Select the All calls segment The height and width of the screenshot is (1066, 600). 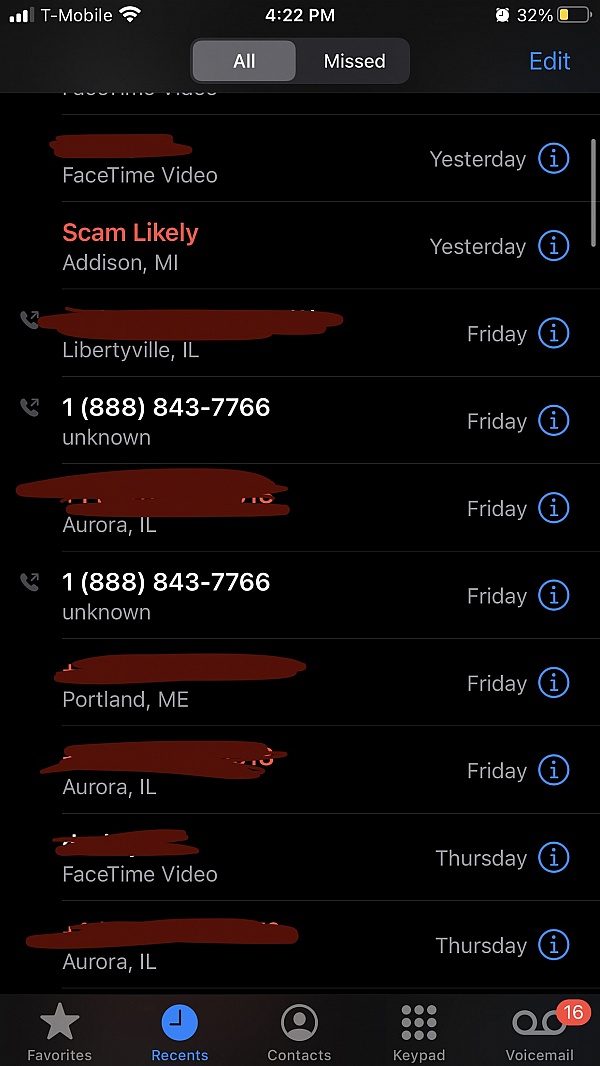coord(244,61)
